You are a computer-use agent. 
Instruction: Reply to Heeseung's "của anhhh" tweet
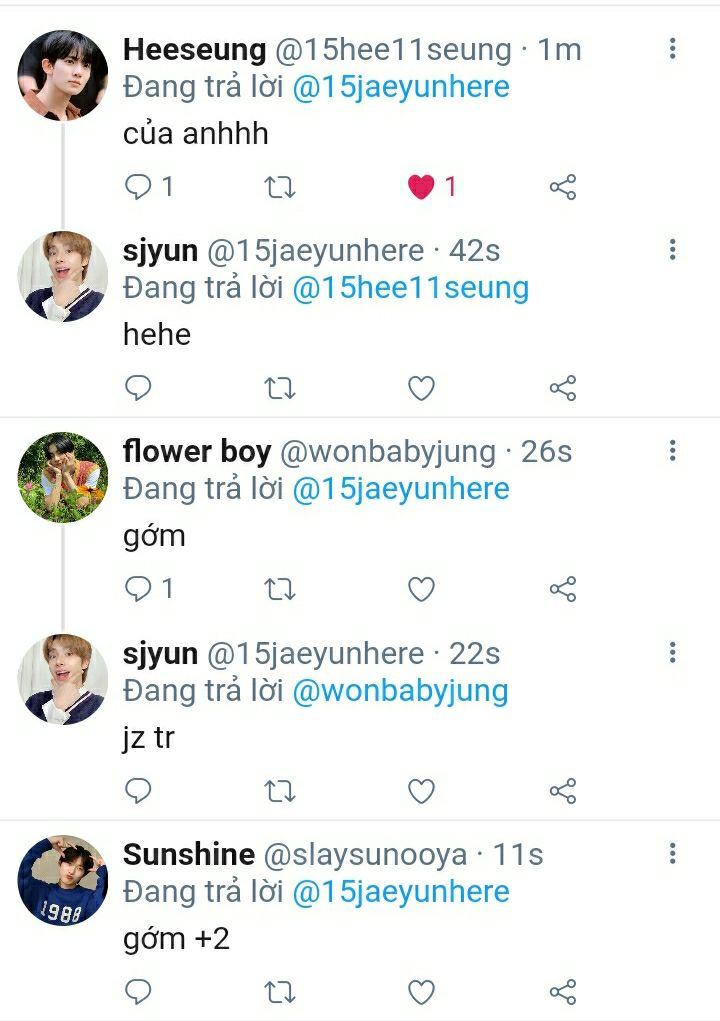[x=138, y=187]
